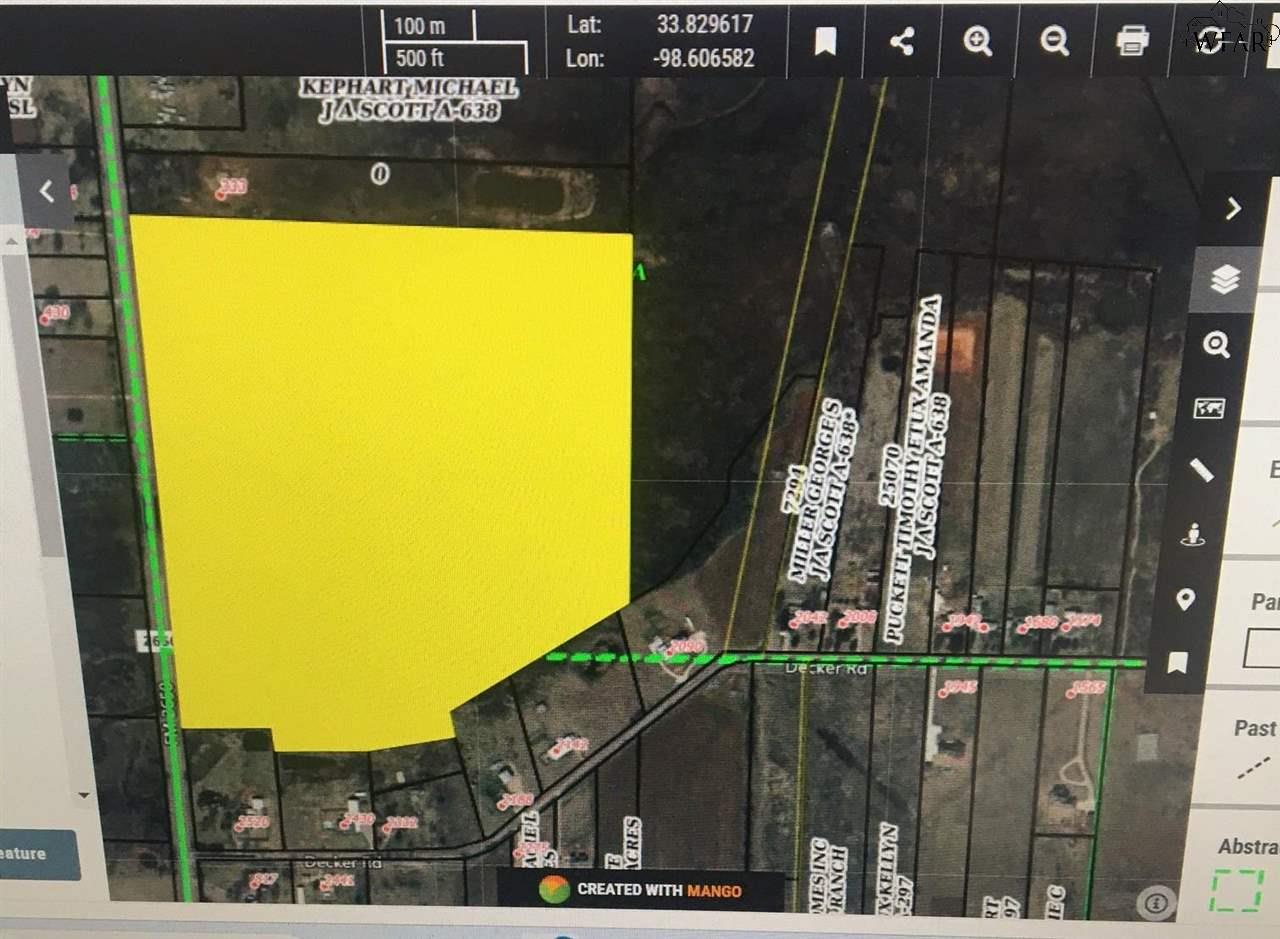Collapse the left panel with the back chevron
Viewport: 1280px width, 939px height.
46,191
